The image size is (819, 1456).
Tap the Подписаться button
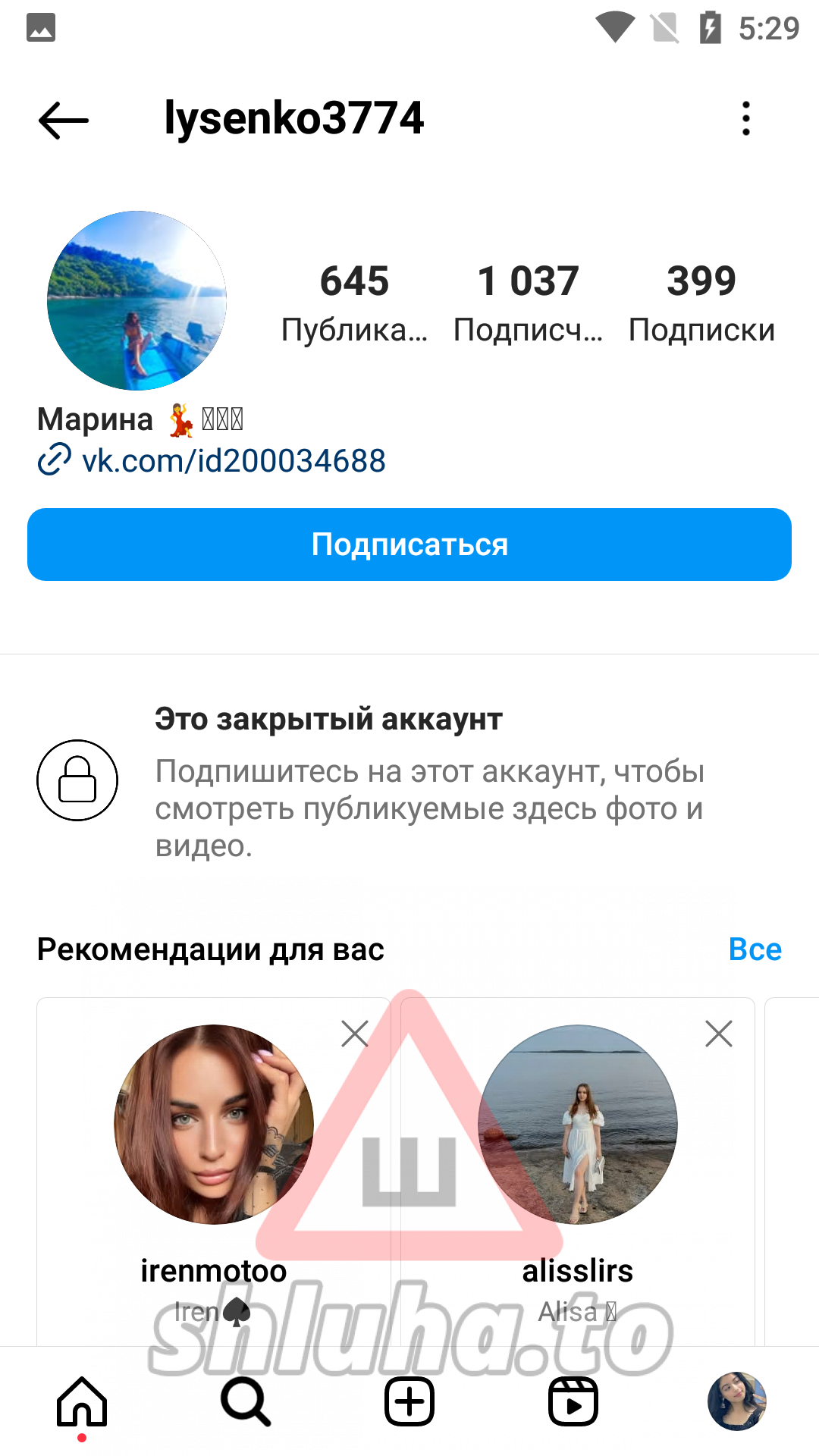tap(409, 544)
